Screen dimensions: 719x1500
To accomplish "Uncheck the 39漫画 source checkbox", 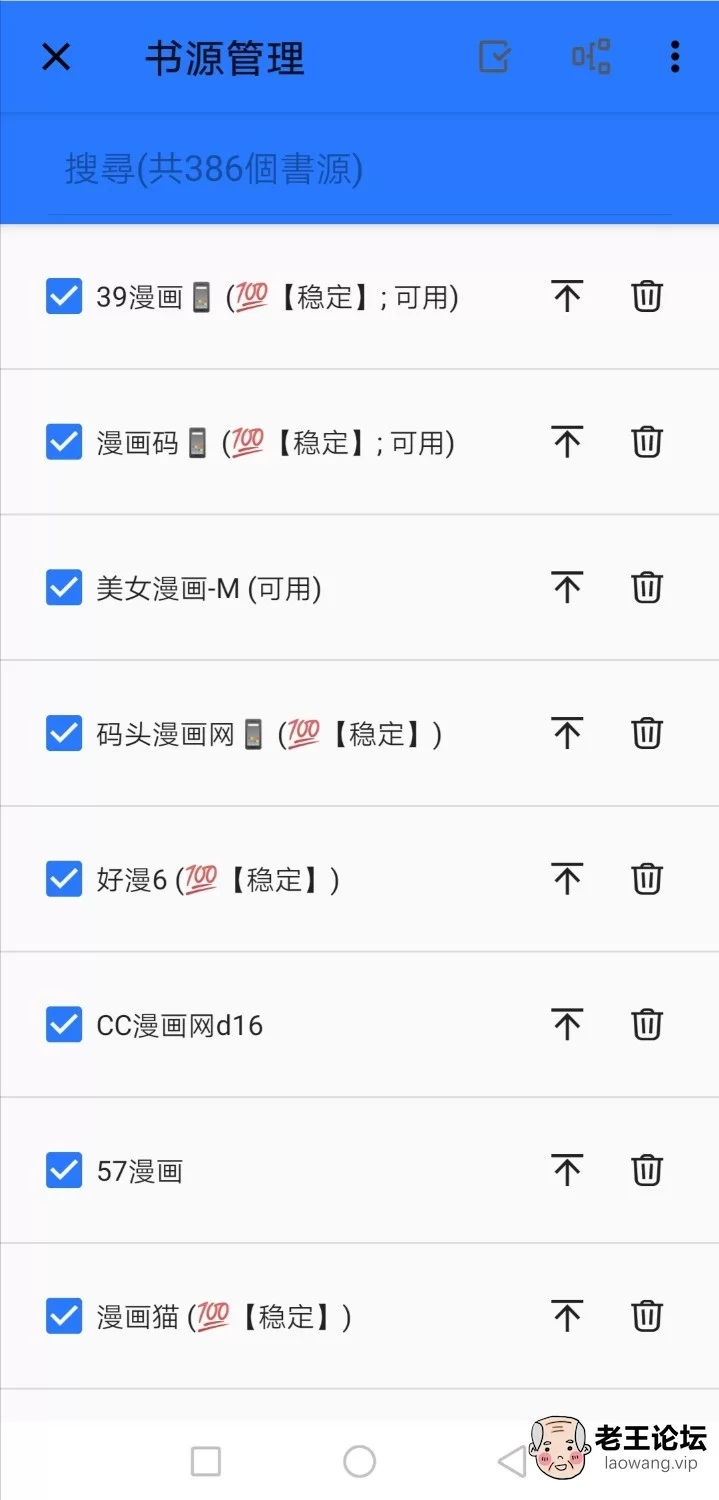I will (64, 296).
